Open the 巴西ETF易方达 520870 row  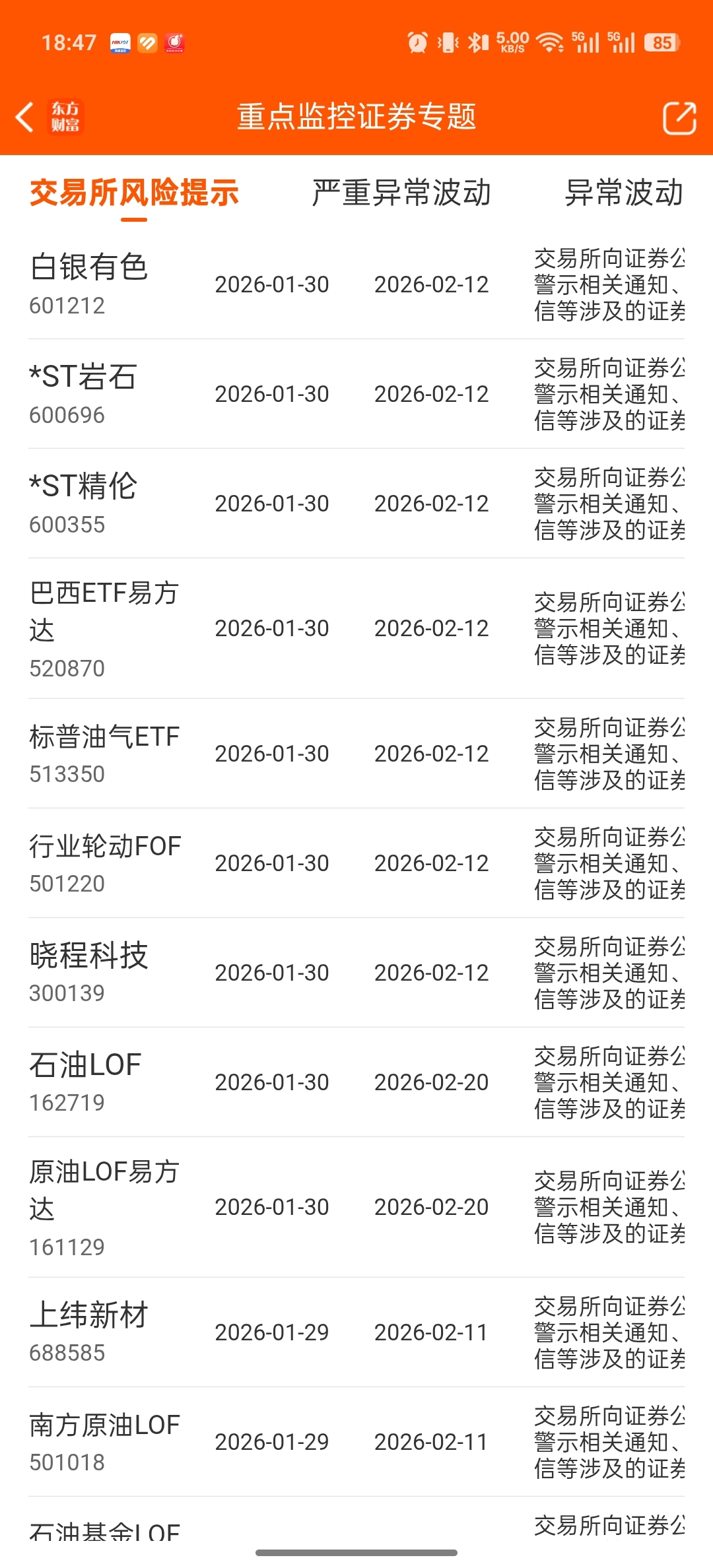(x=356, y=628)
